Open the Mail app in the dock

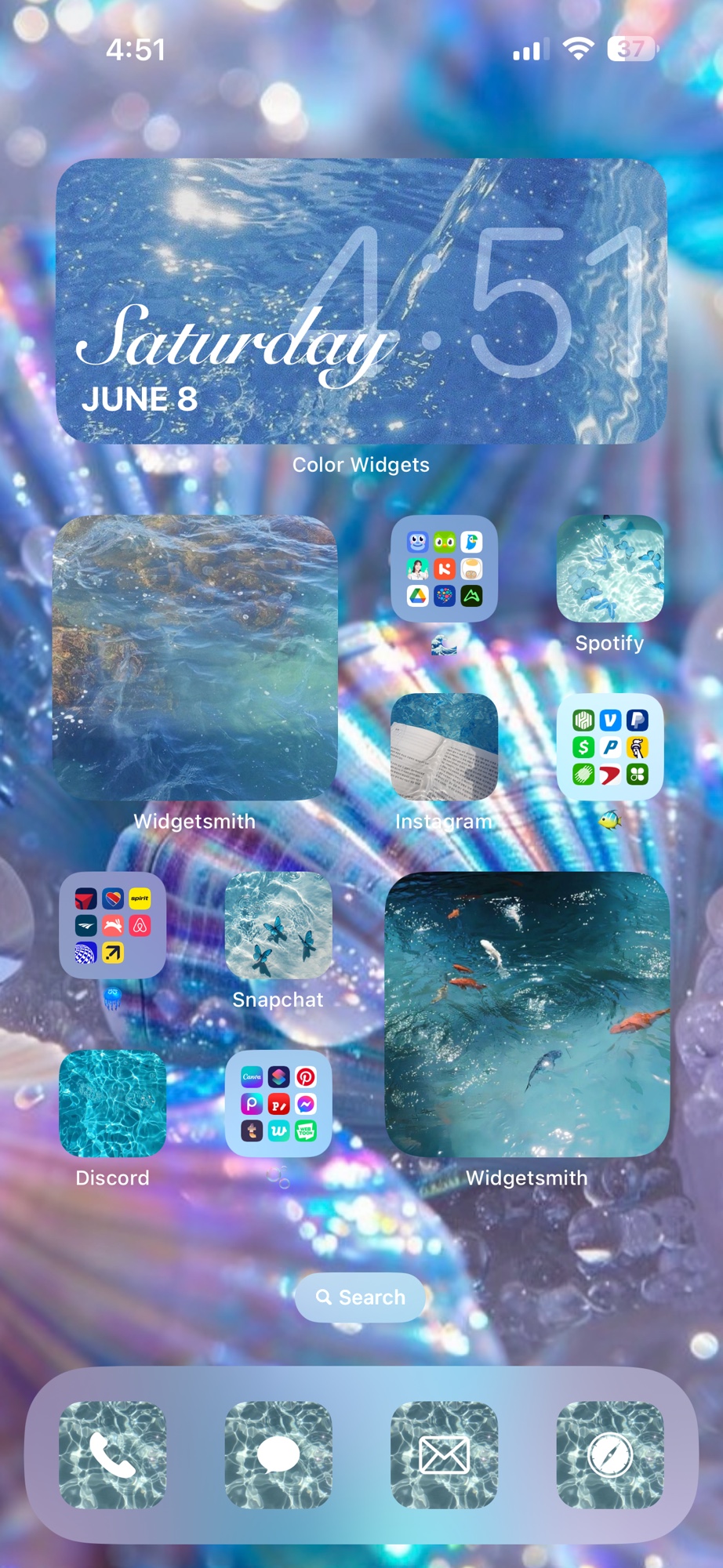point(444,1455)
